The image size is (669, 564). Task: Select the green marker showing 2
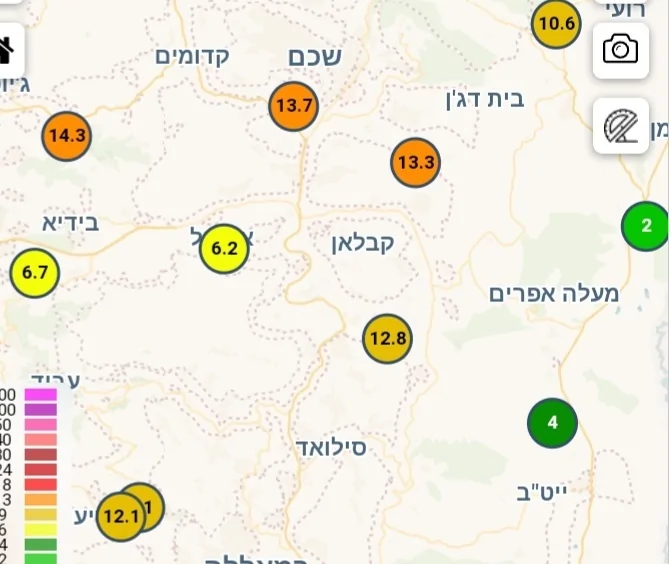click(x=646, y=225)
